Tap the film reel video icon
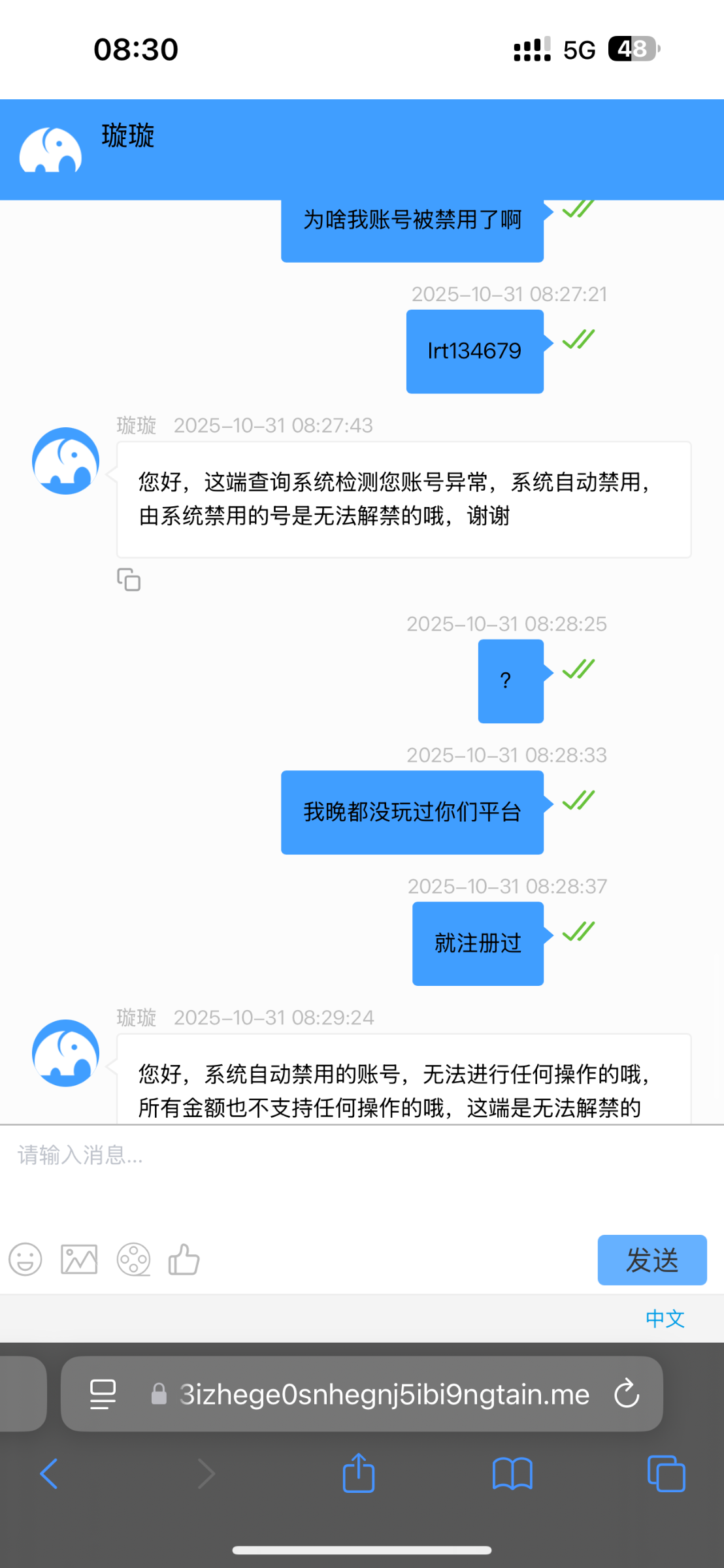 coord(133,1259)
